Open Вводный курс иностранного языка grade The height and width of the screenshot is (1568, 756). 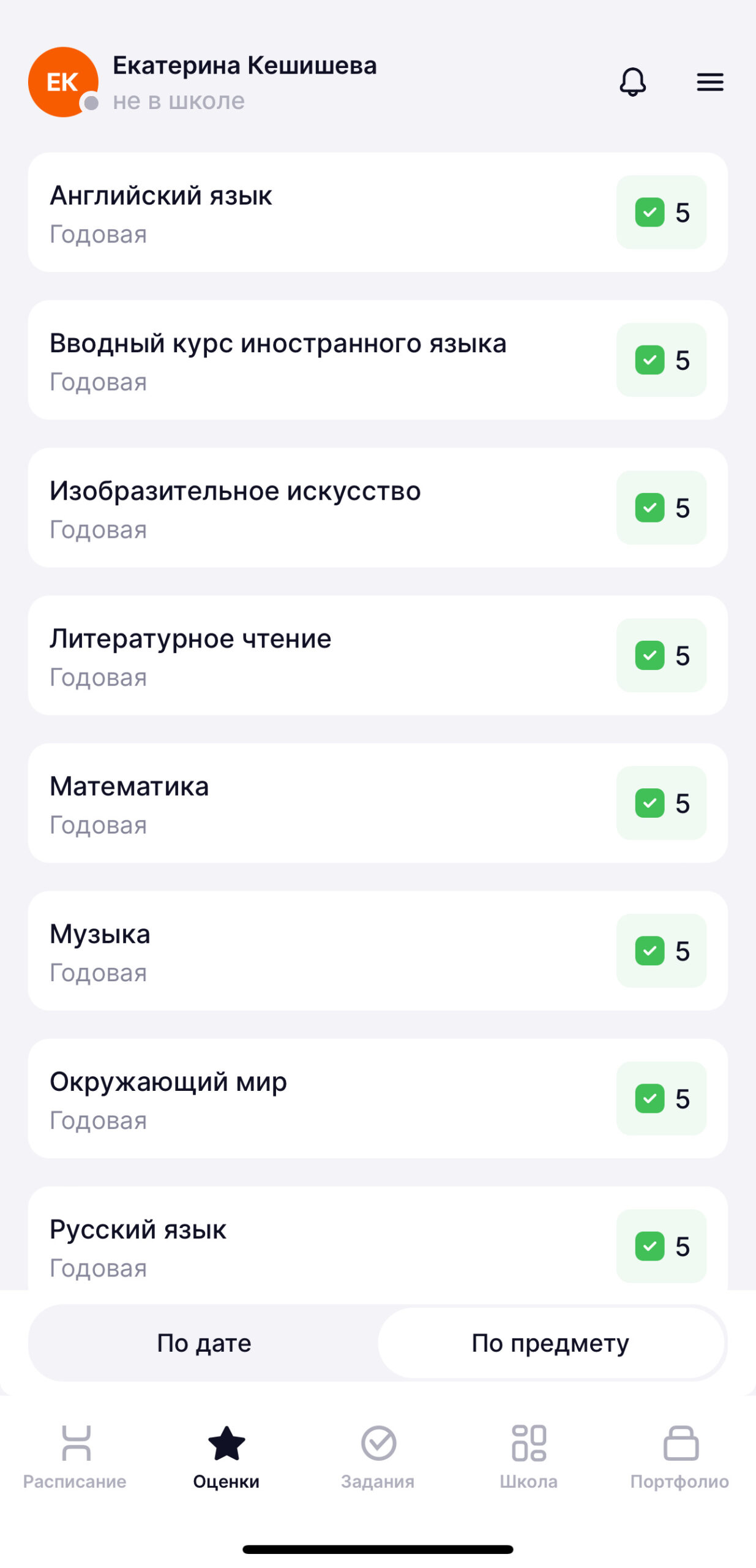click(x=378, y=360)
